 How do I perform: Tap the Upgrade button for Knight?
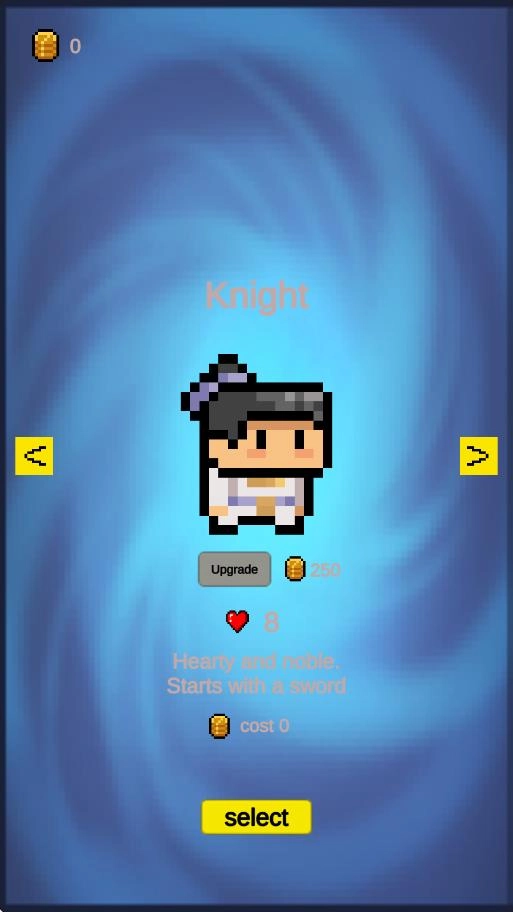coord(234,569)
